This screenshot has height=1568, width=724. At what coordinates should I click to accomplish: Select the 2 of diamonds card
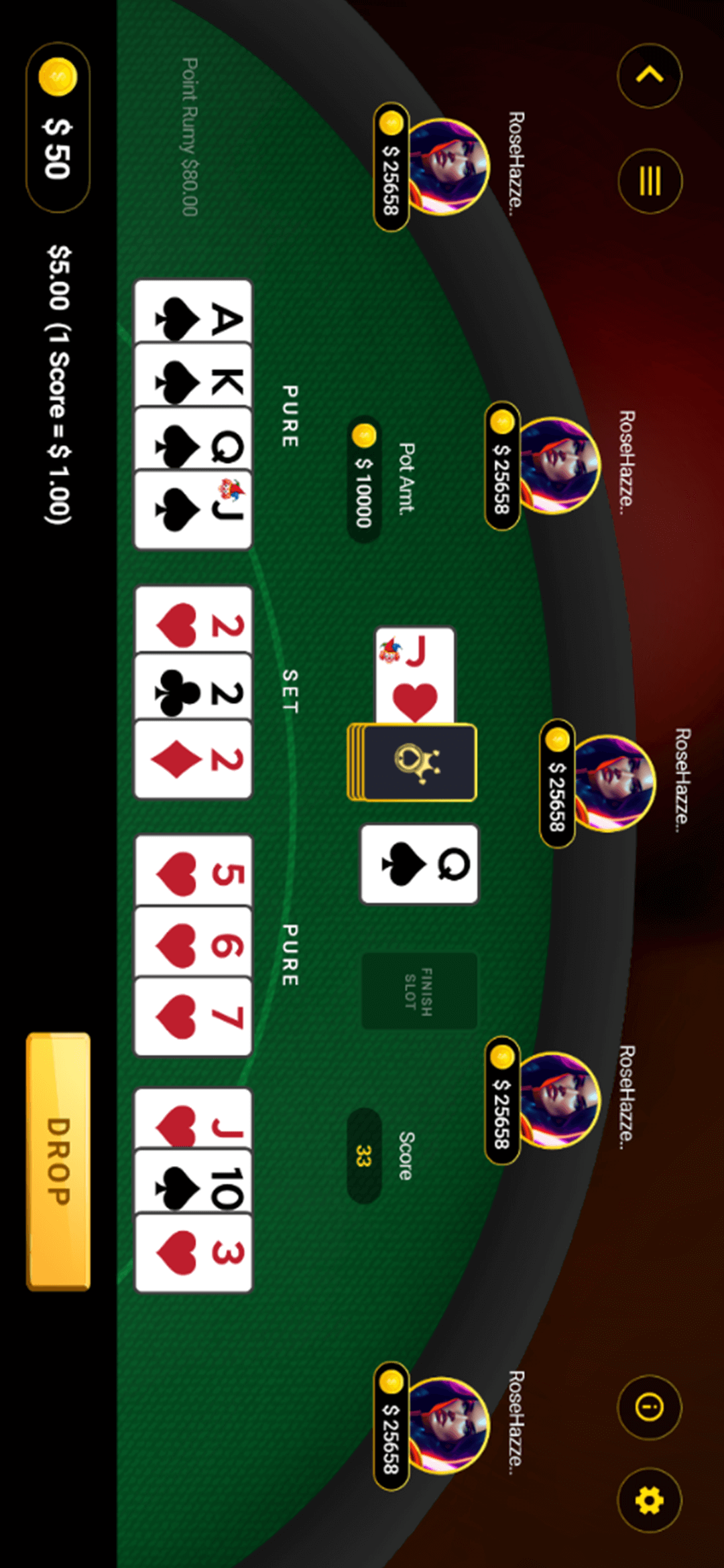[x=193, y=759]
